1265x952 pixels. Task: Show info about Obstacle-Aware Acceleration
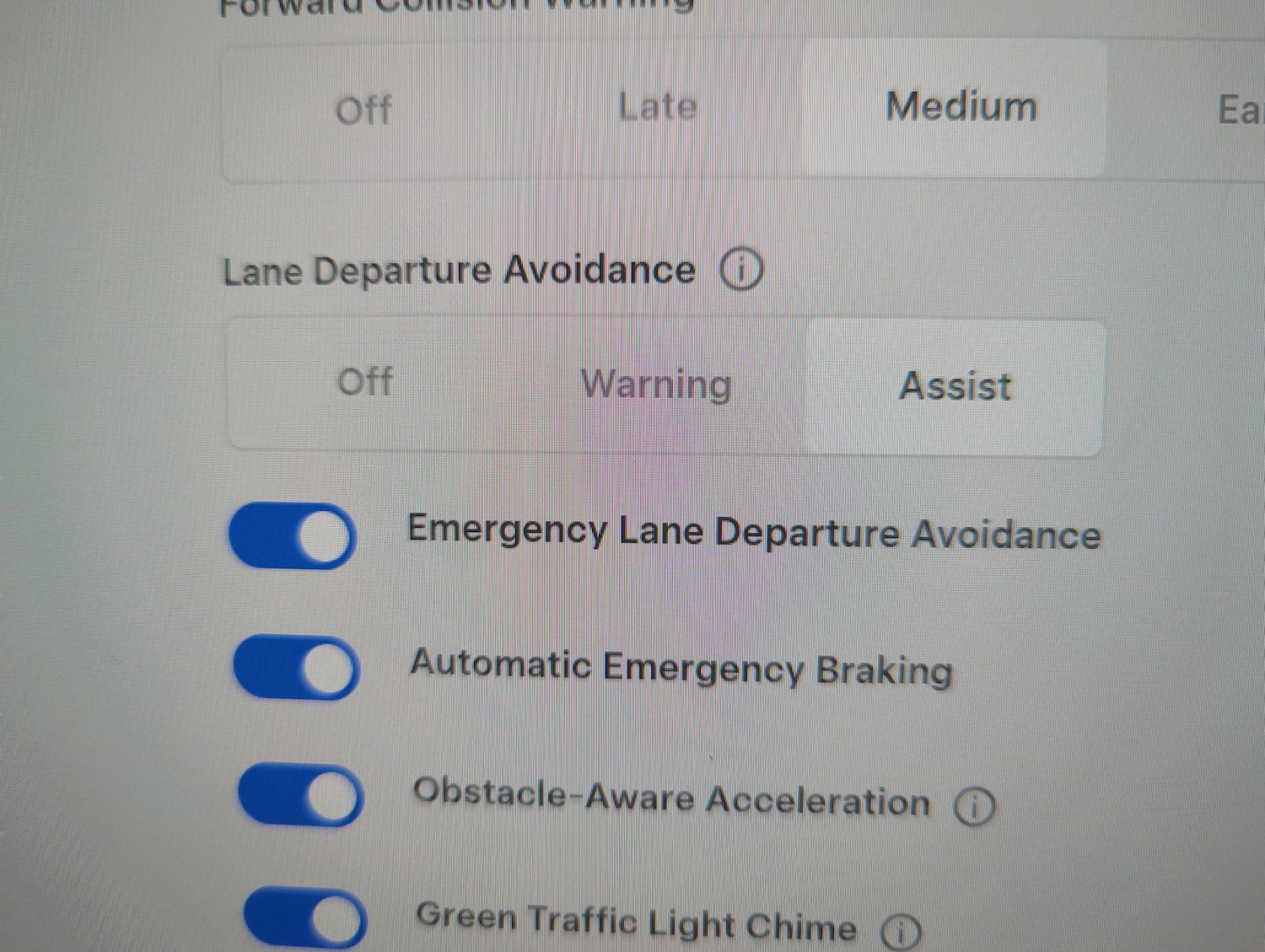974,806
